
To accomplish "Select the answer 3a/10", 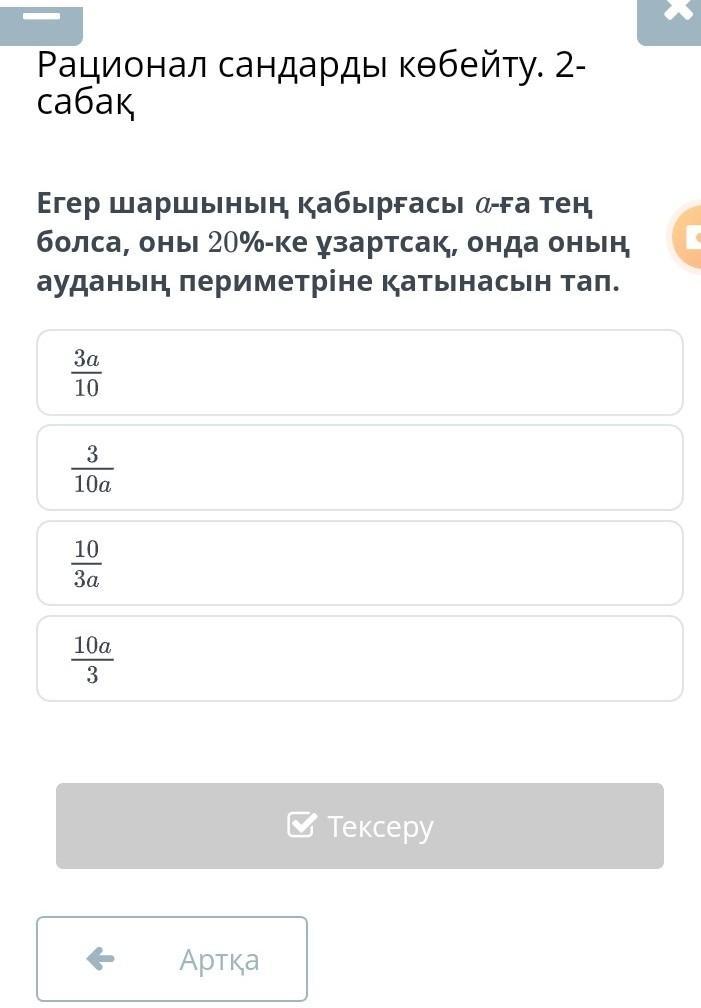I will coord(360,372).
